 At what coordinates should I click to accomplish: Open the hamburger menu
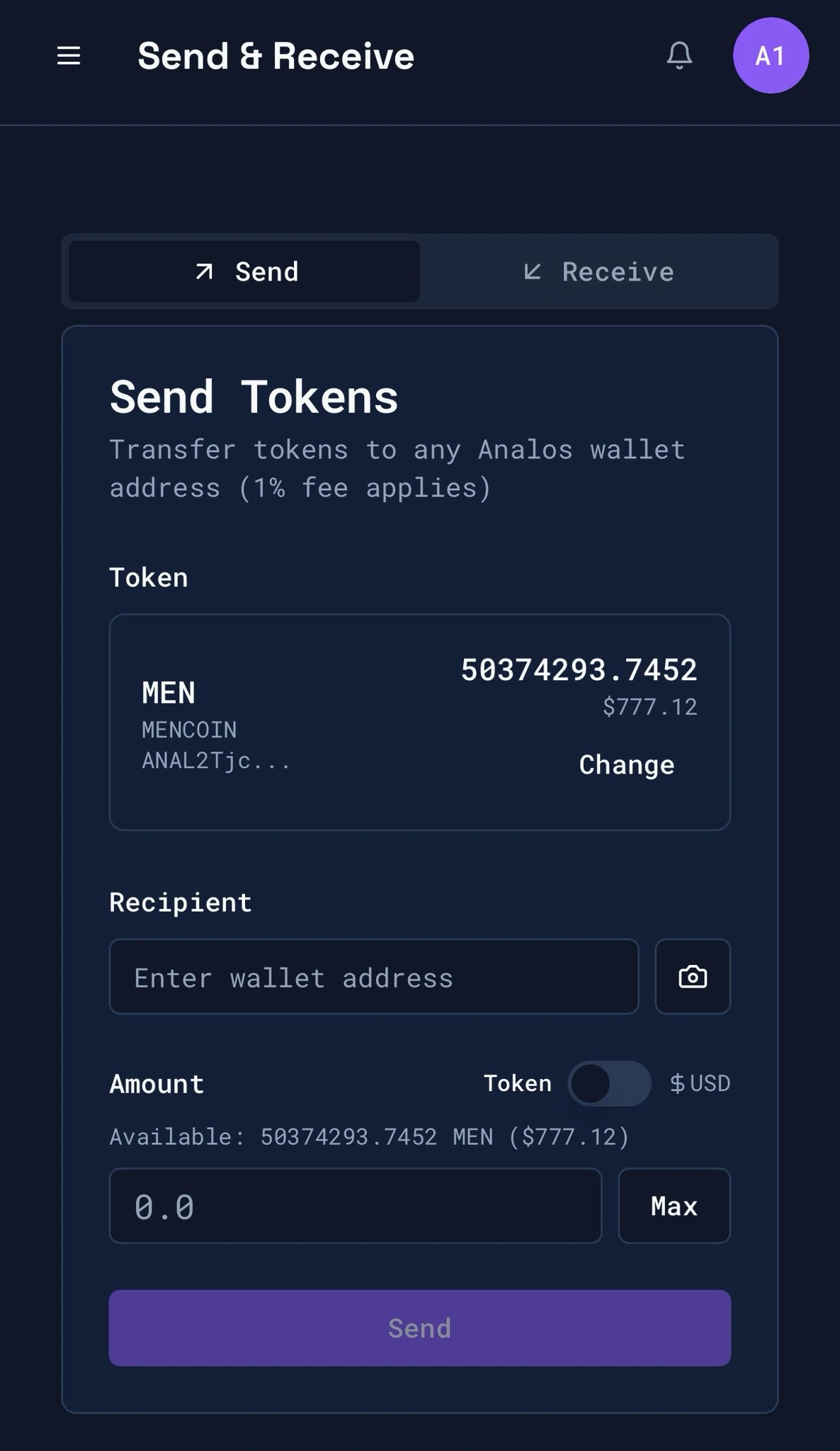(69, 56)
